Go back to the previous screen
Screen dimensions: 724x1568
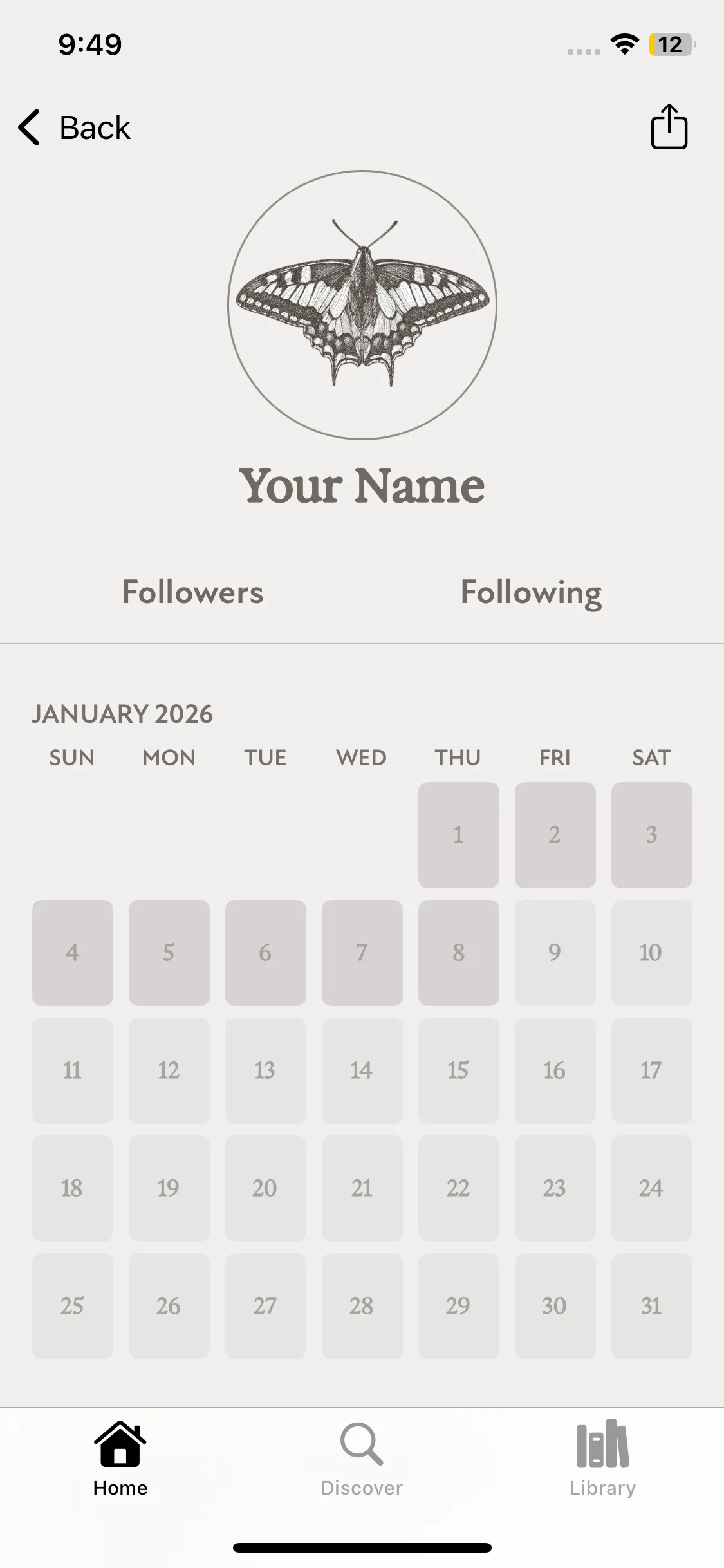click(74, 127)
